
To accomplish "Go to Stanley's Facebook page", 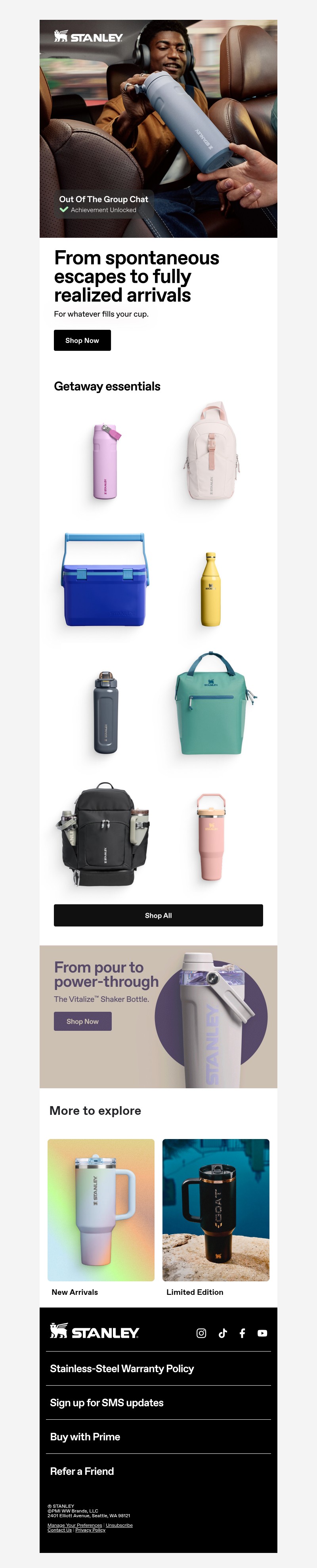I will [x=242, y=1333].
